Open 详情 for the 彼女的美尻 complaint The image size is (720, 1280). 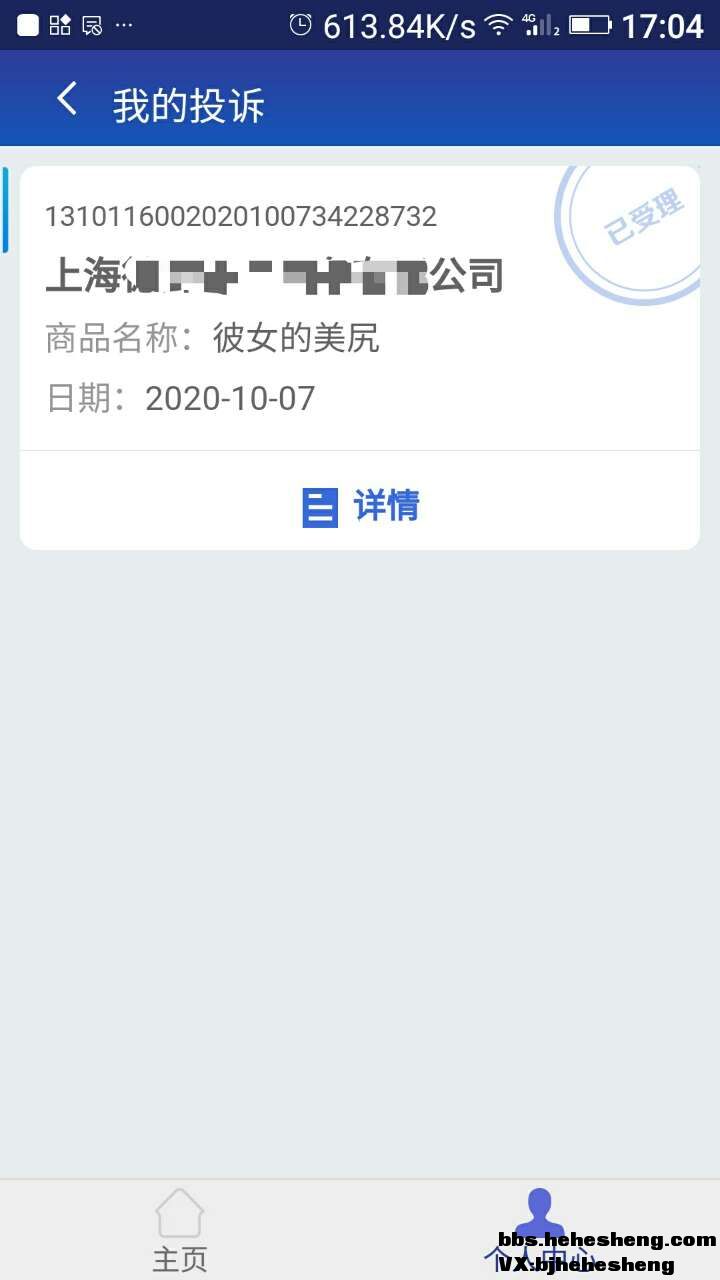361,506
